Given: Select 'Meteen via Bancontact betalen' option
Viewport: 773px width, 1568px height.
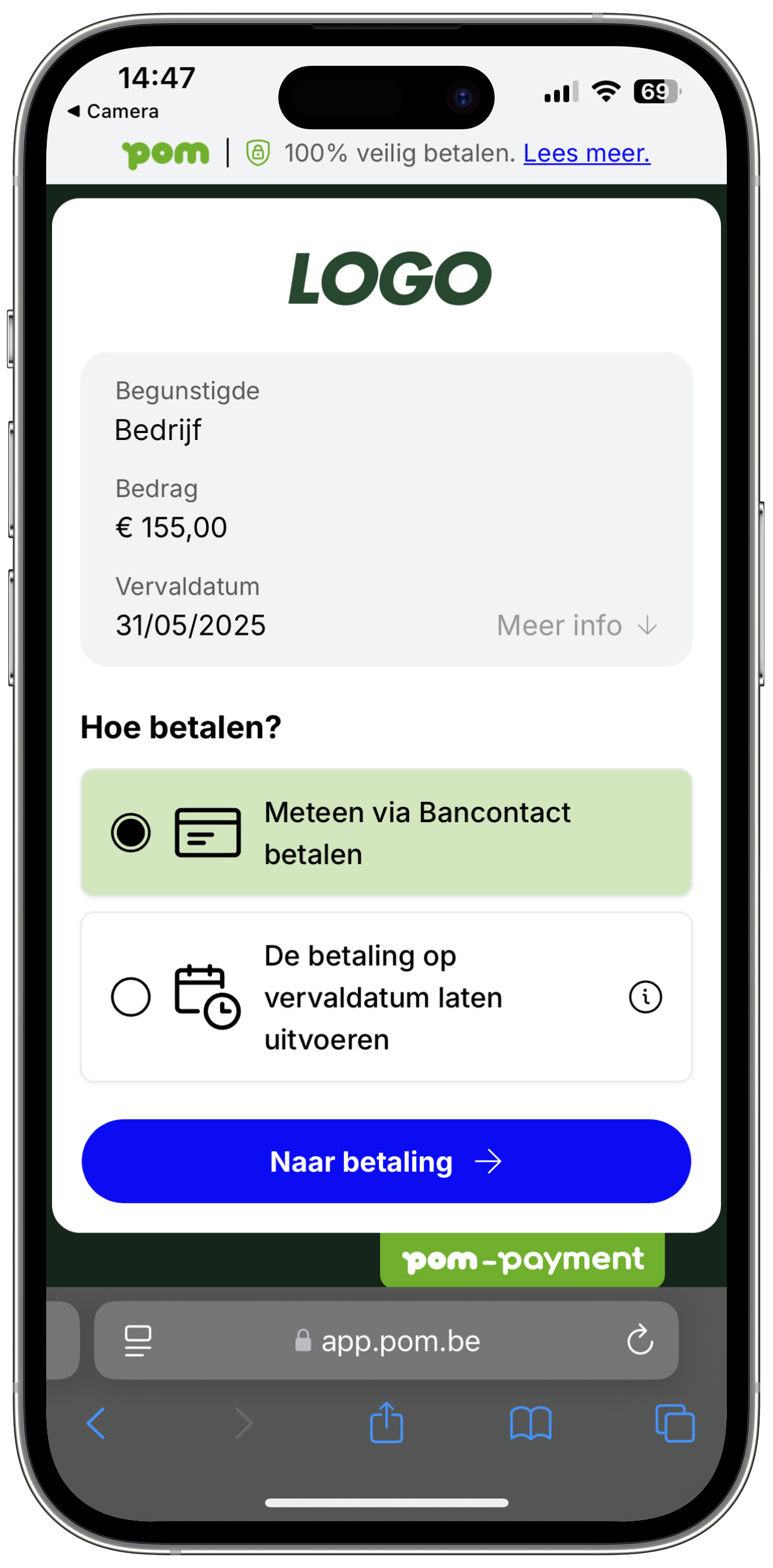Looking at the screenshot, I should 131,832.
